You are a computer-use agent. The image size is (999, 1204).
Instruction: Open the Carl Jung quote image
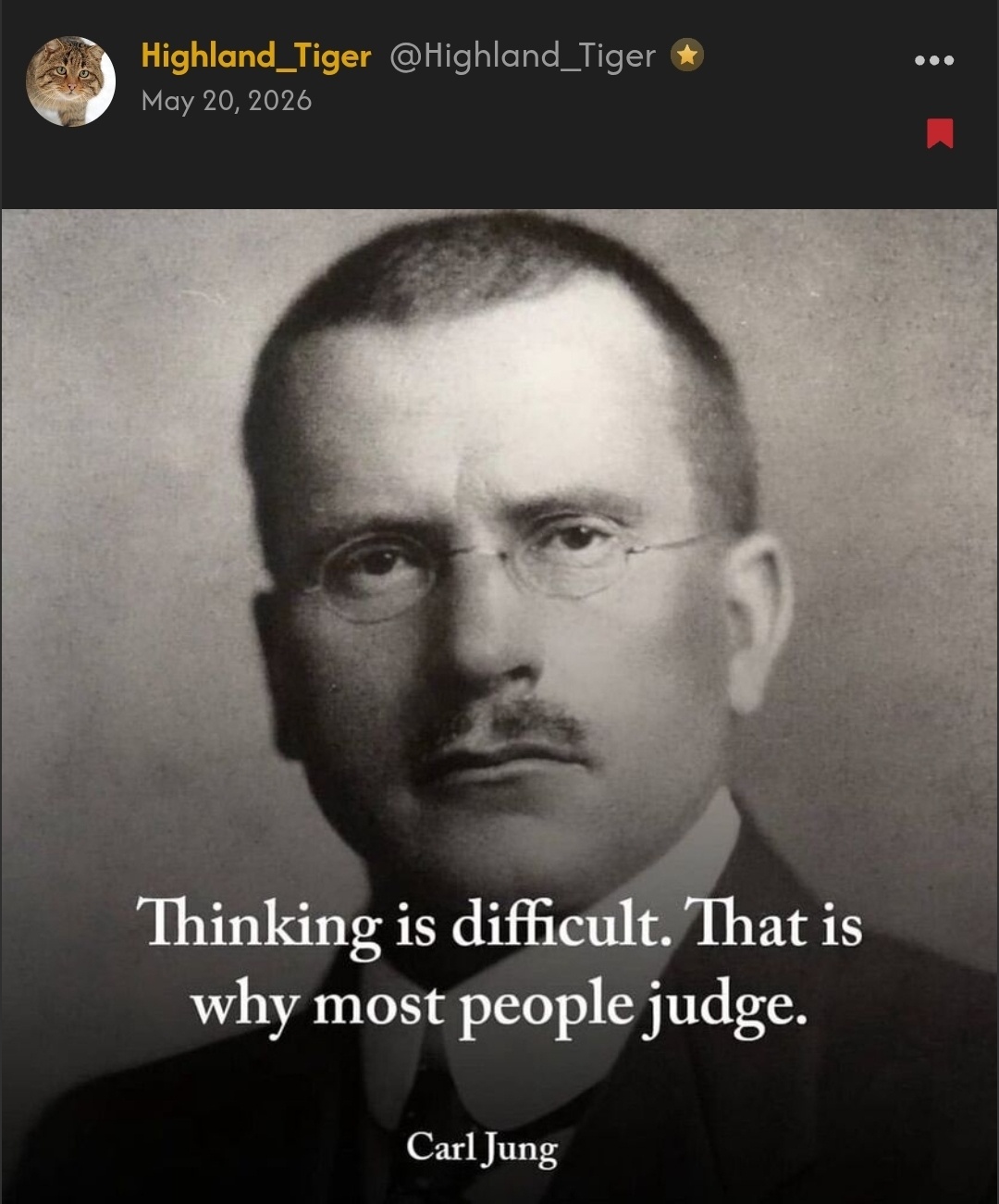pyautogui.click(x=499, y=706)
